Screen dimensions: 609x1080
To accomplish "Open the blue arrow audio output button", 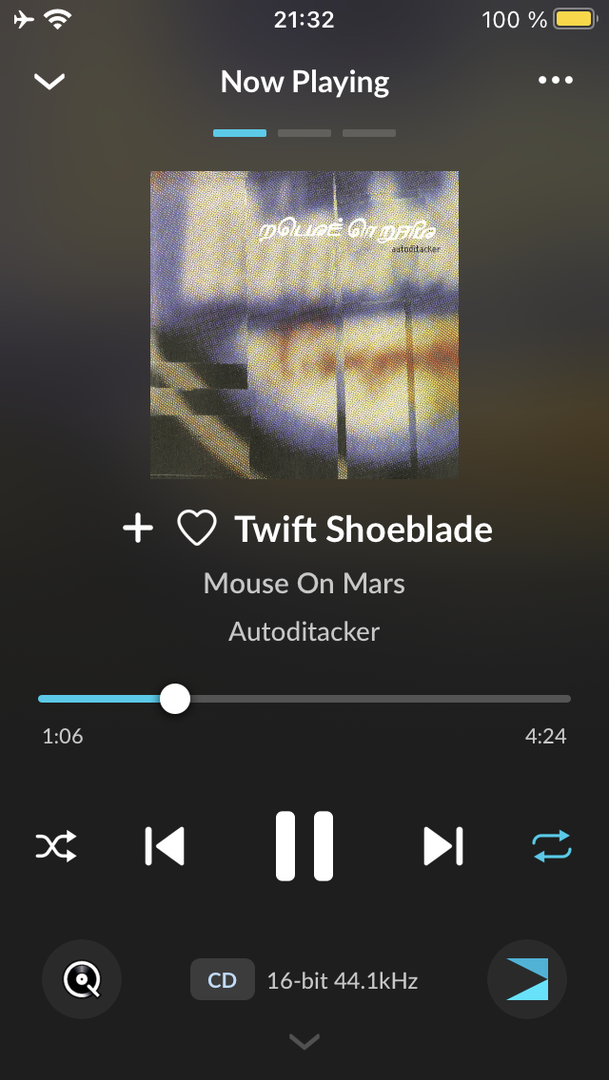I will click(527, 980).
